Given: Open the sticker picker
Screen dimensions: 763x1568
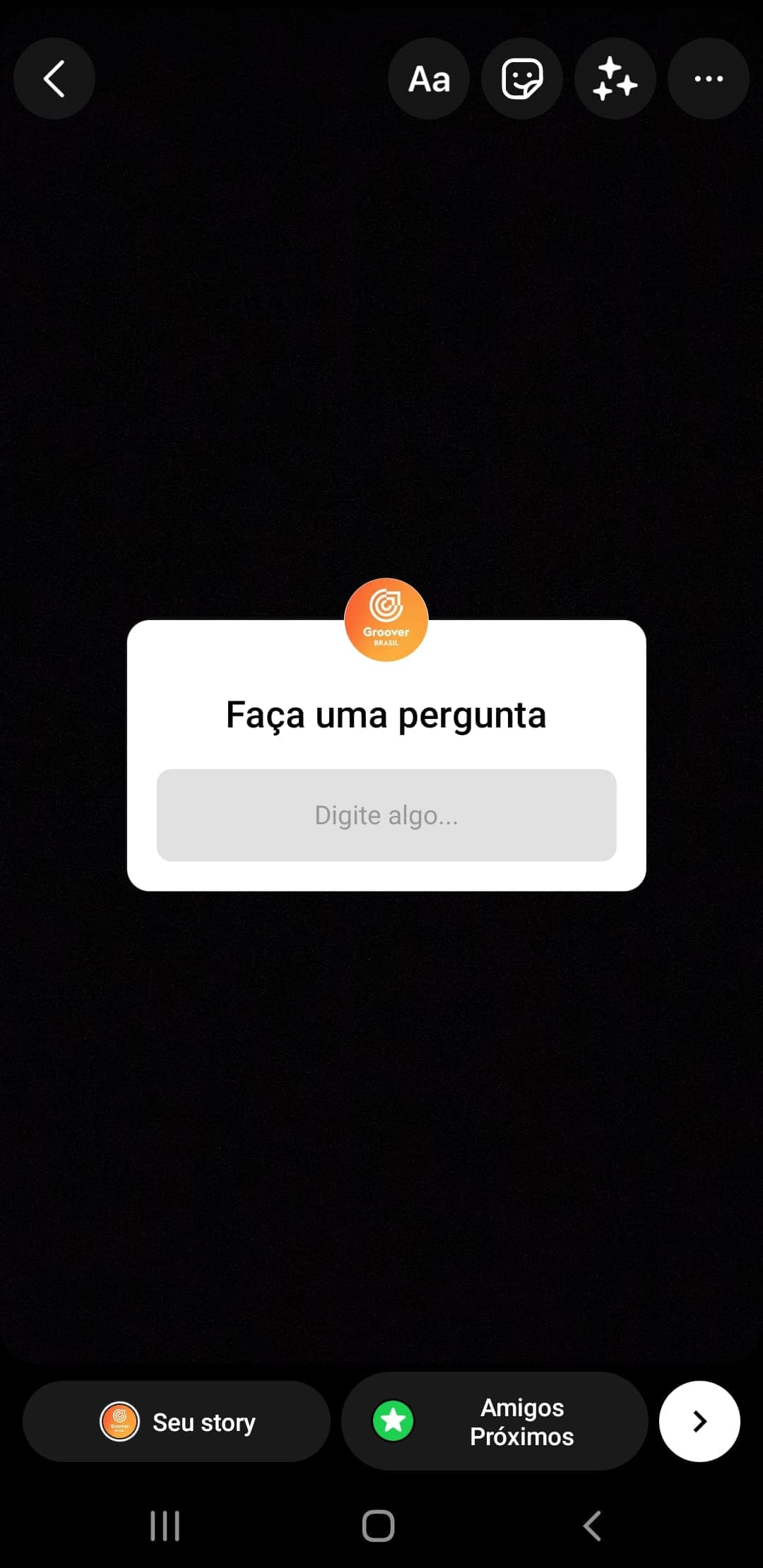Looking at the screenshot, I should click(x=522, y=78).
